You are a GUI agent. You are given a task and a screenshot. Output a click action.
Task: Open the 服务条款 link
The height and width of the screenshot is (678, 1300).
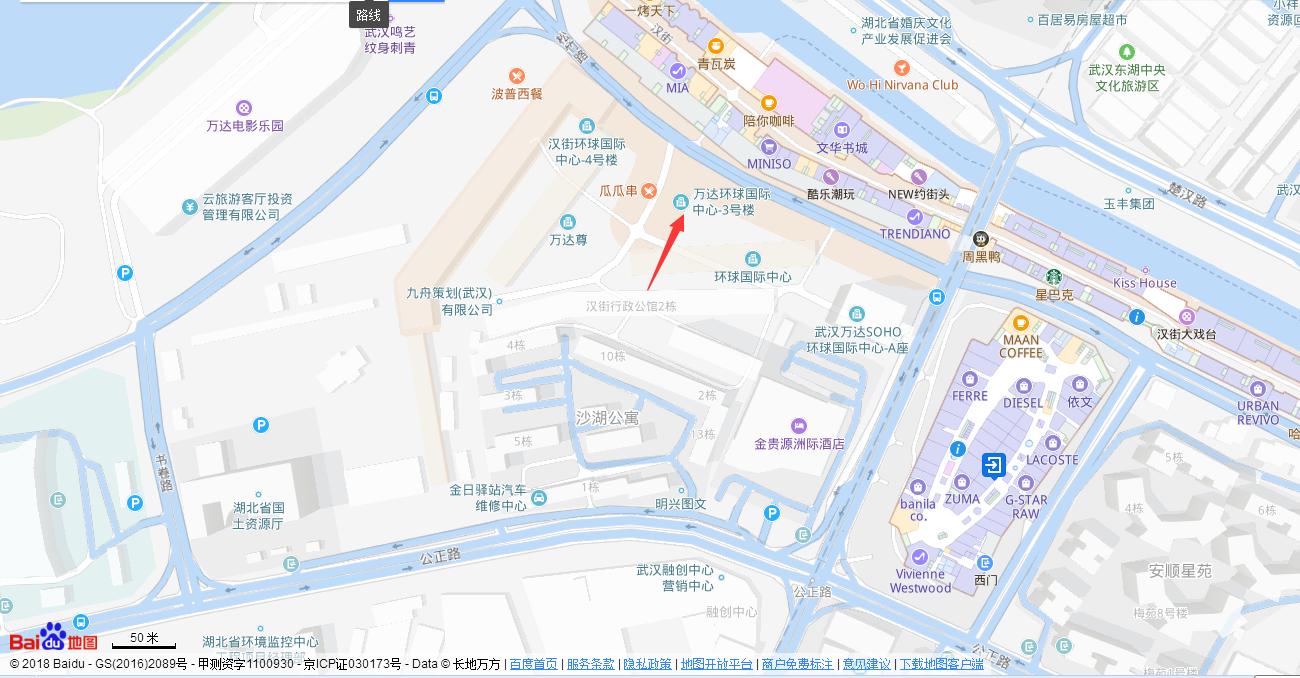coord(590,664)
